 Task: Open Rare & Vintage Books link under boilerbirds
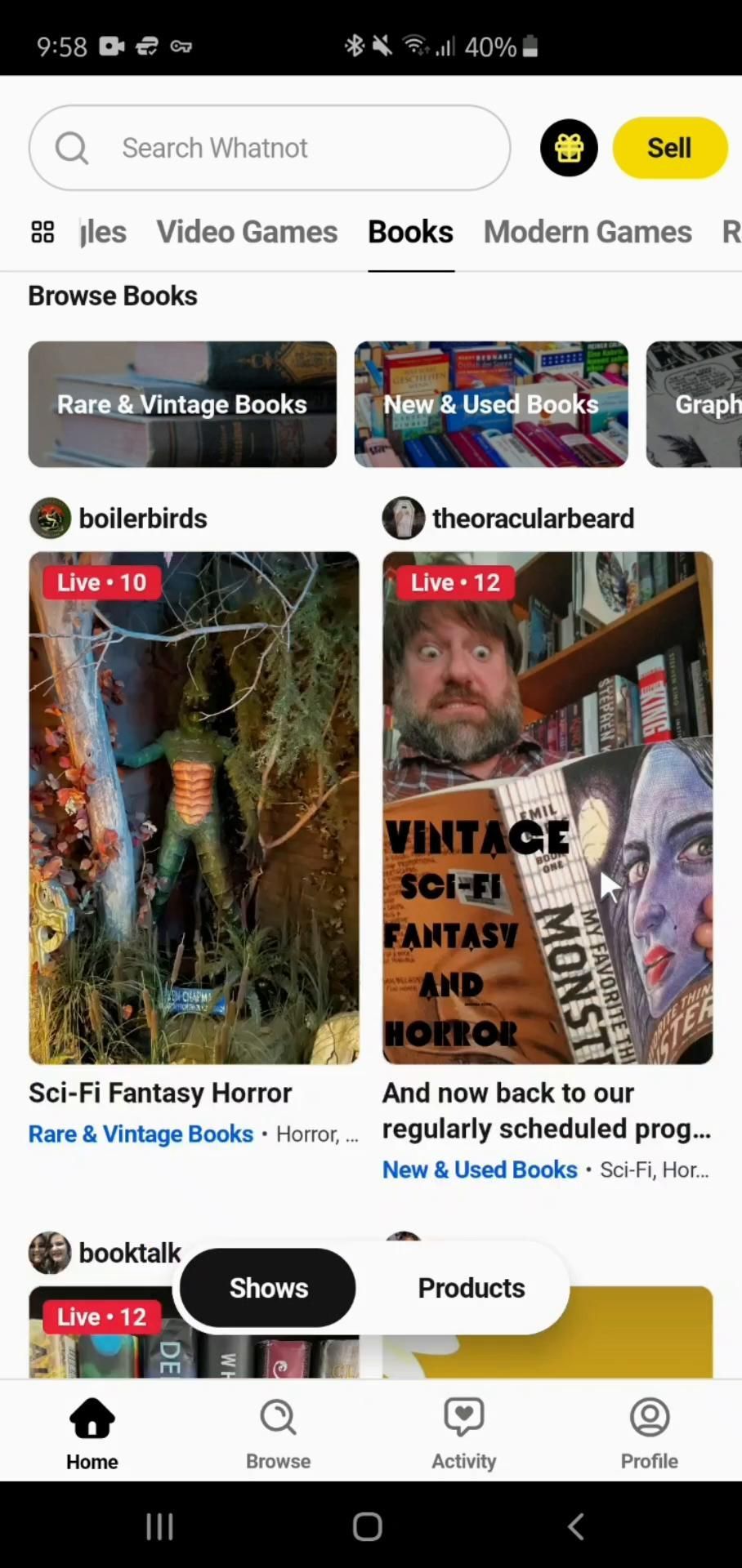tap(141, 1134)
